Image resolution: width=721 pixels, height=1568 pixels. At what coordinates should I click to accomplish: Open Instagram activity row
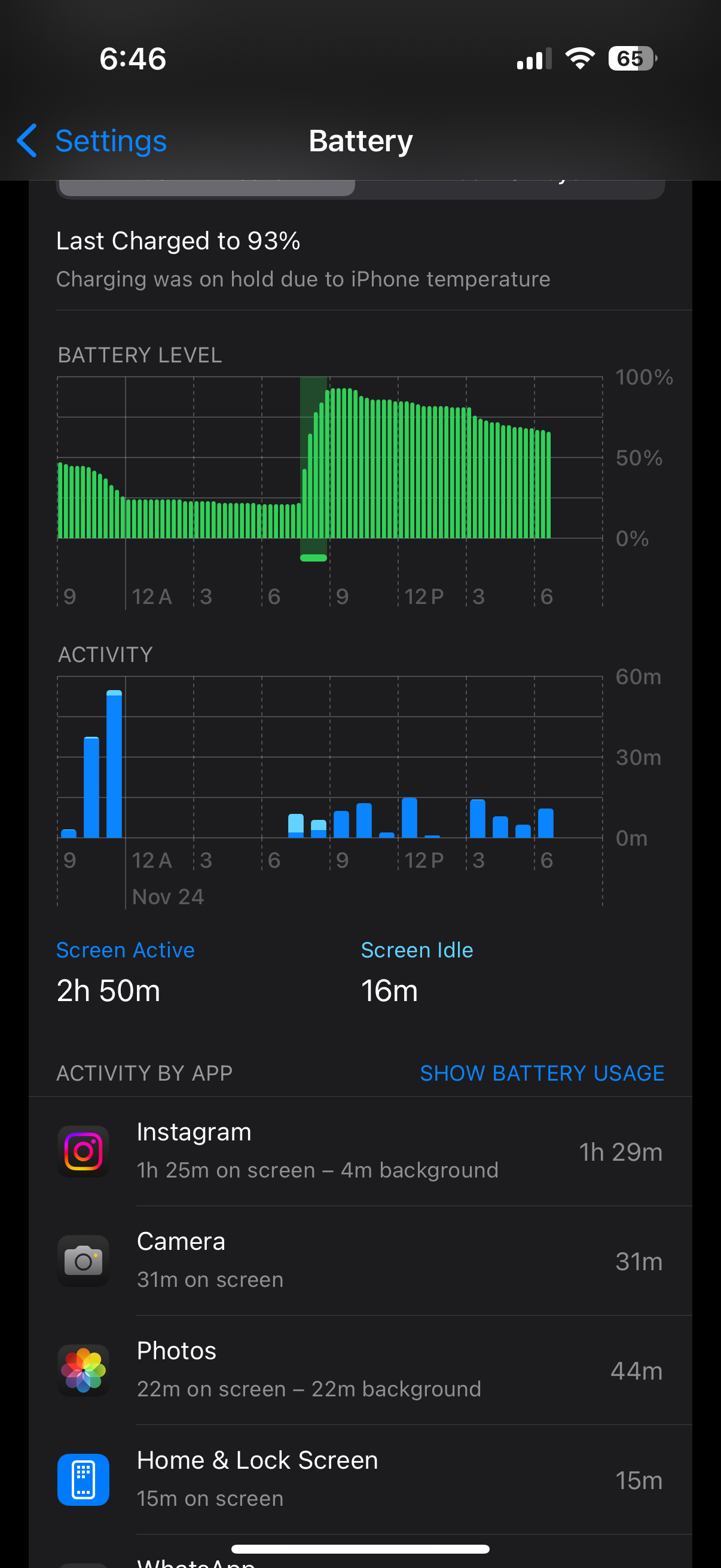360,1151
